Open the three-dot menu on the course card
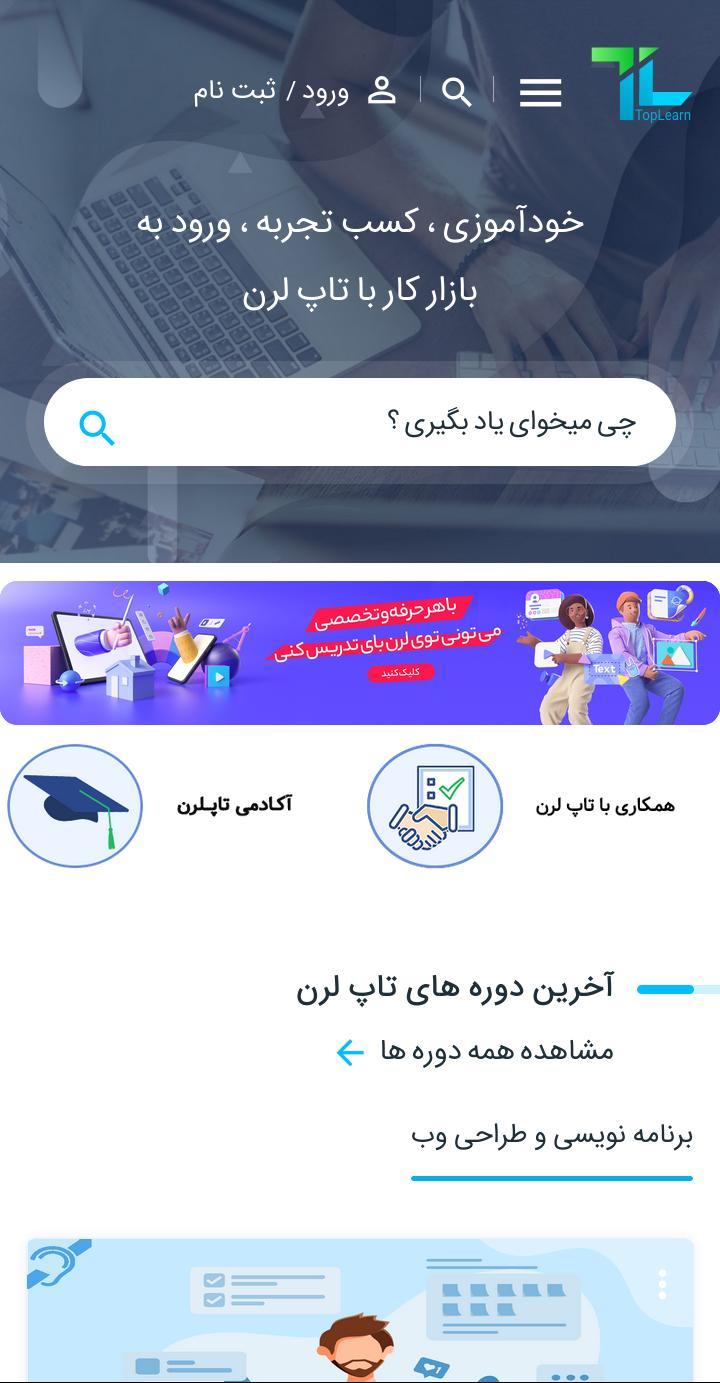The width and height of the screenshot is (720, 1383). pyautogui.click(x=662, y=1284)
